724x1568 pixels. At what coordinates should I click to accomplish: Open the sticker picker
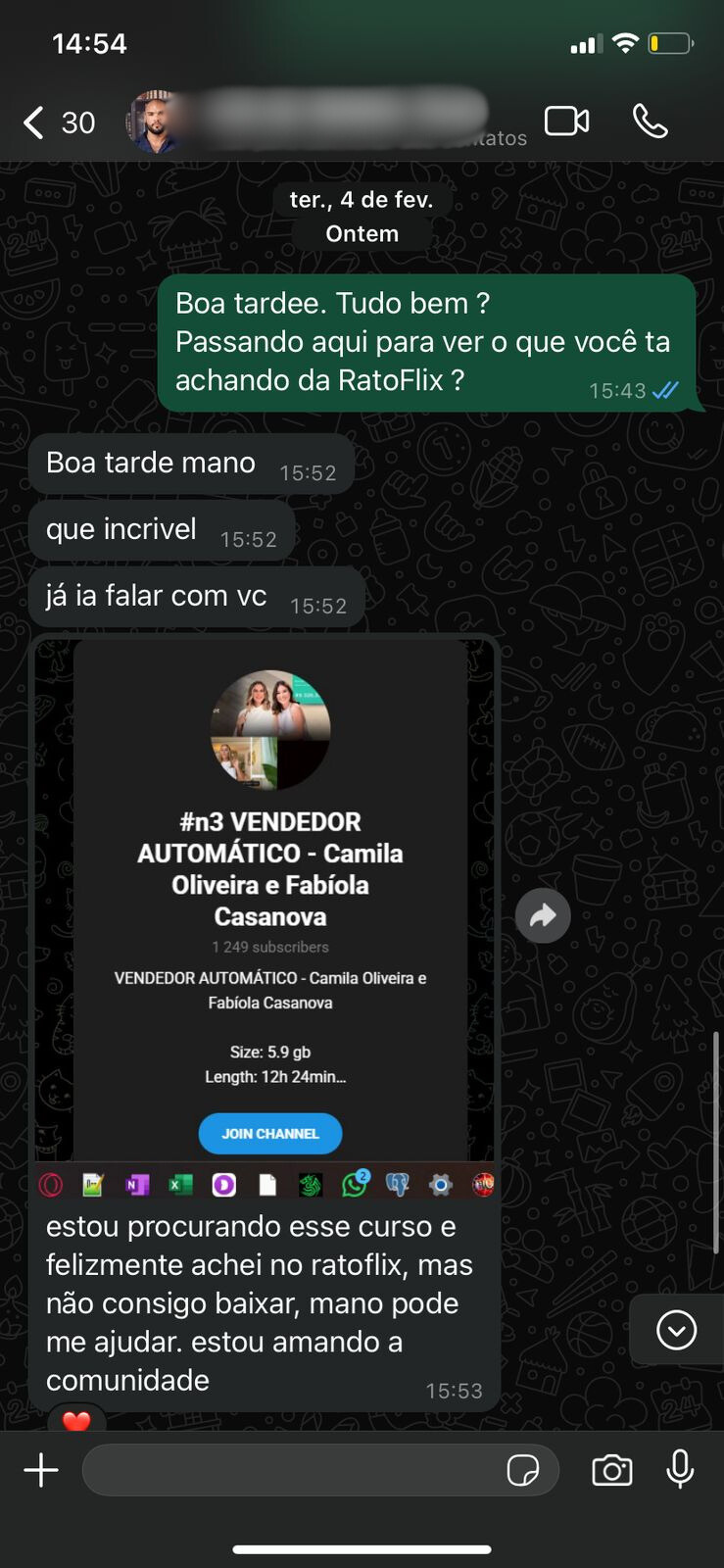click(522, 1470)
